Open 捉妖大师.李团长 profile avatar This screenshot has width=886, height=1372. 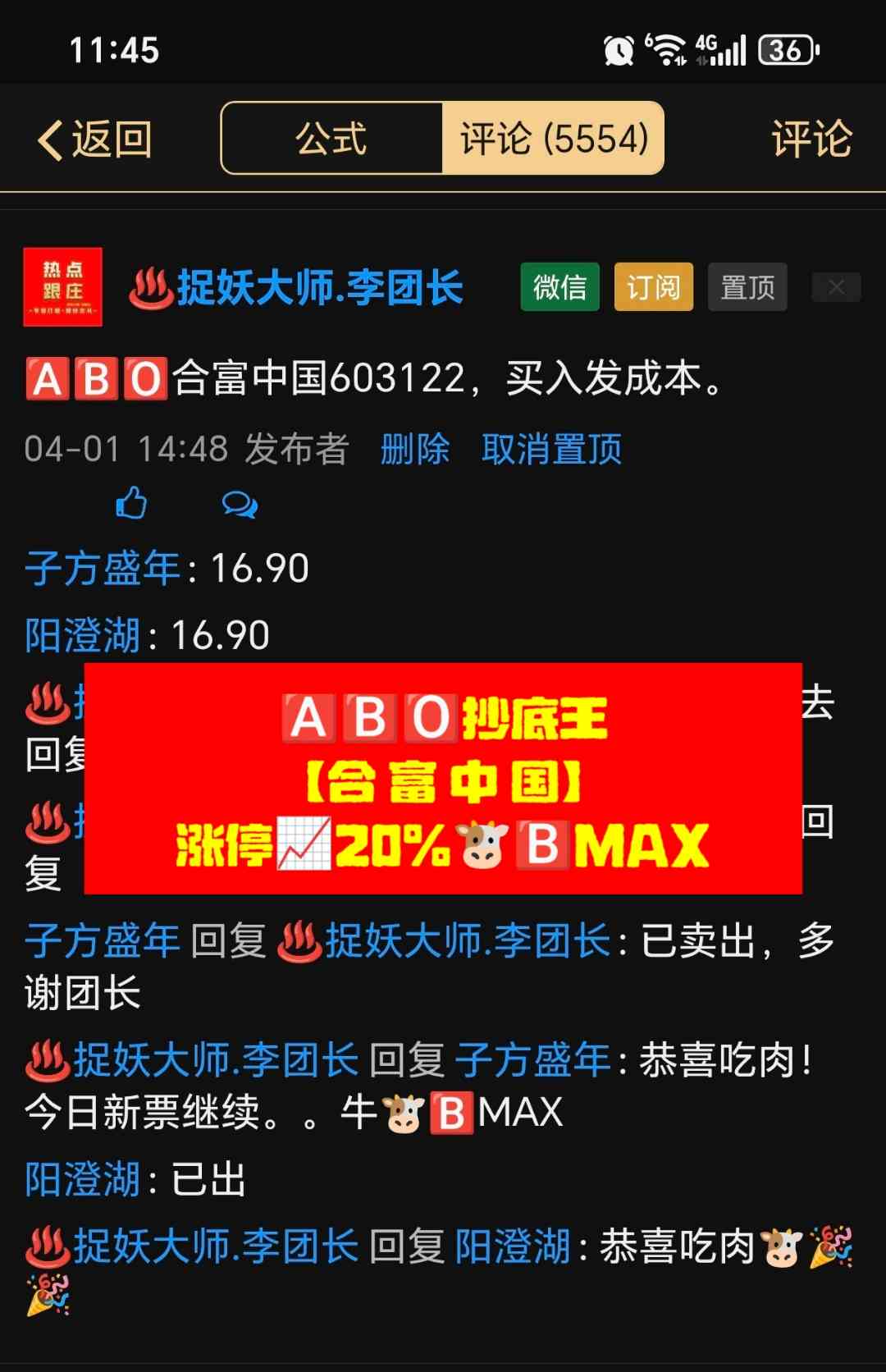pyautogui.click(x=63, y=287)
